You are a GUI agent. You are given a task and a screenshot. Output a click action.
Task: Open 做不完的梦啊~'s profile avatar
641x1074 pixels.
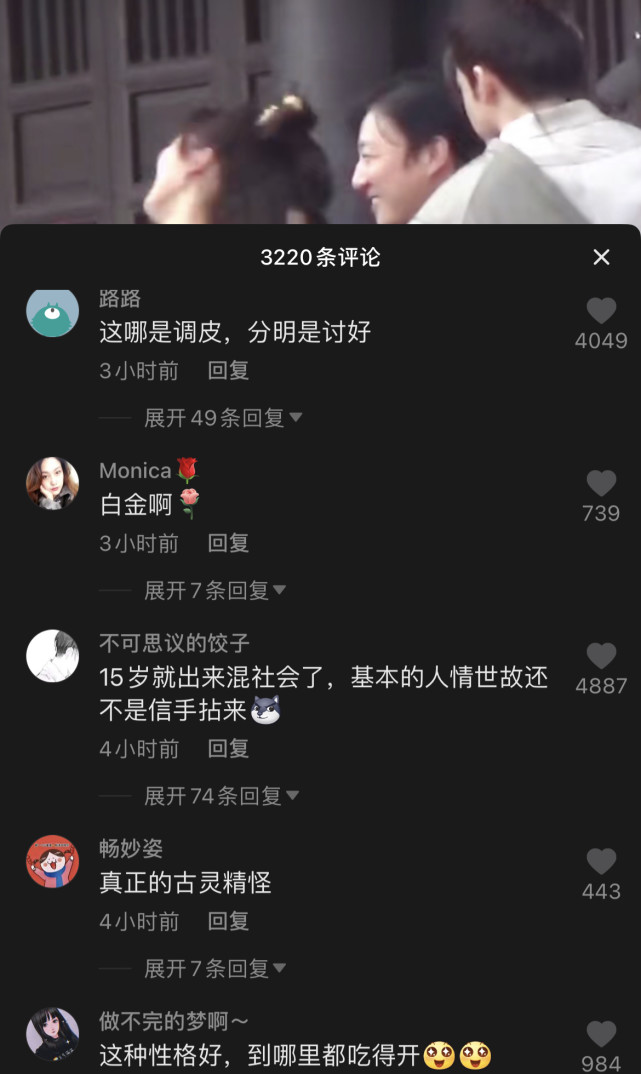tap(52, 1033)
